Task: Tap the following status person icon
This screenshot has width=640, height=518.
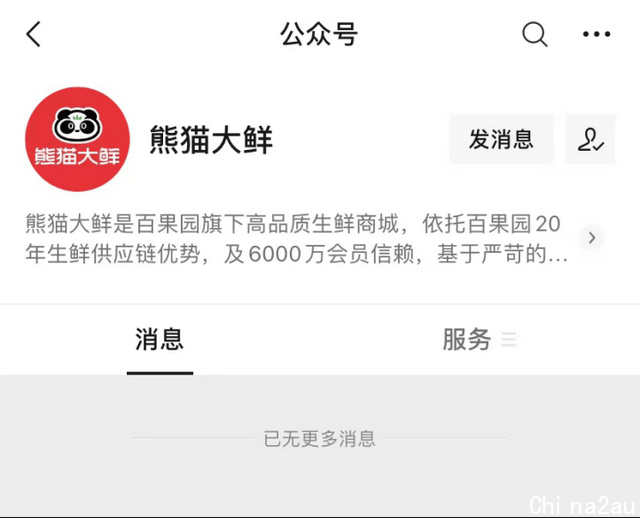Action: coord(590,140)
